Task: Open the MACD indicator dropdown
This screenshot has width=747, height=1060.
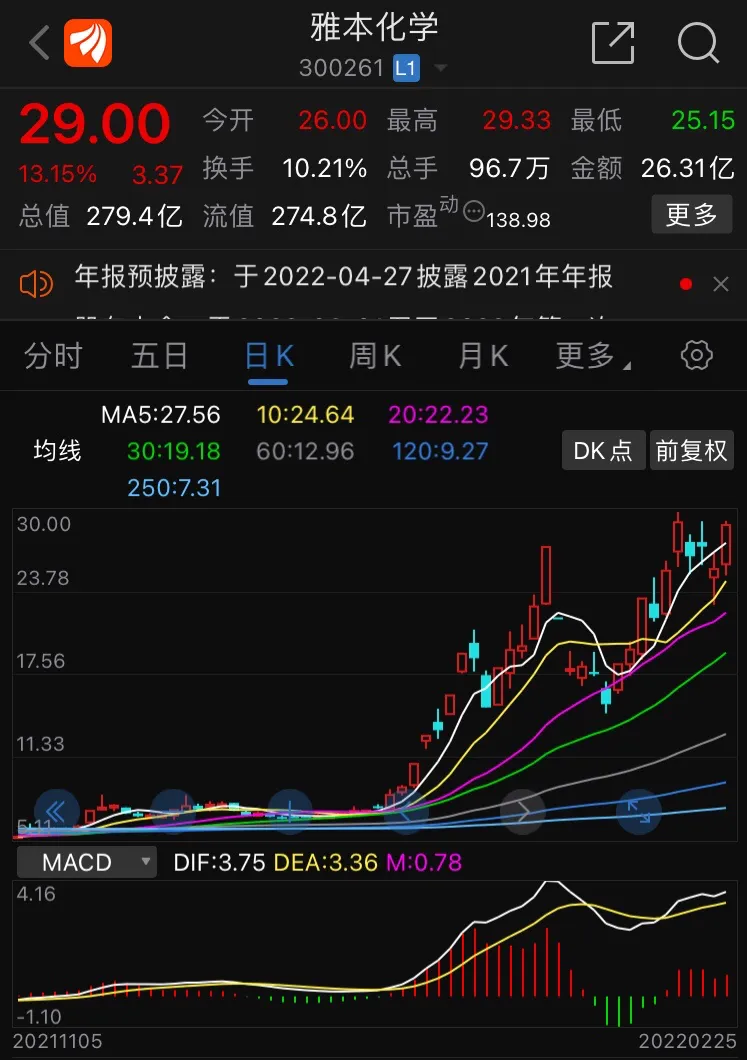Action: coord(98,862)
